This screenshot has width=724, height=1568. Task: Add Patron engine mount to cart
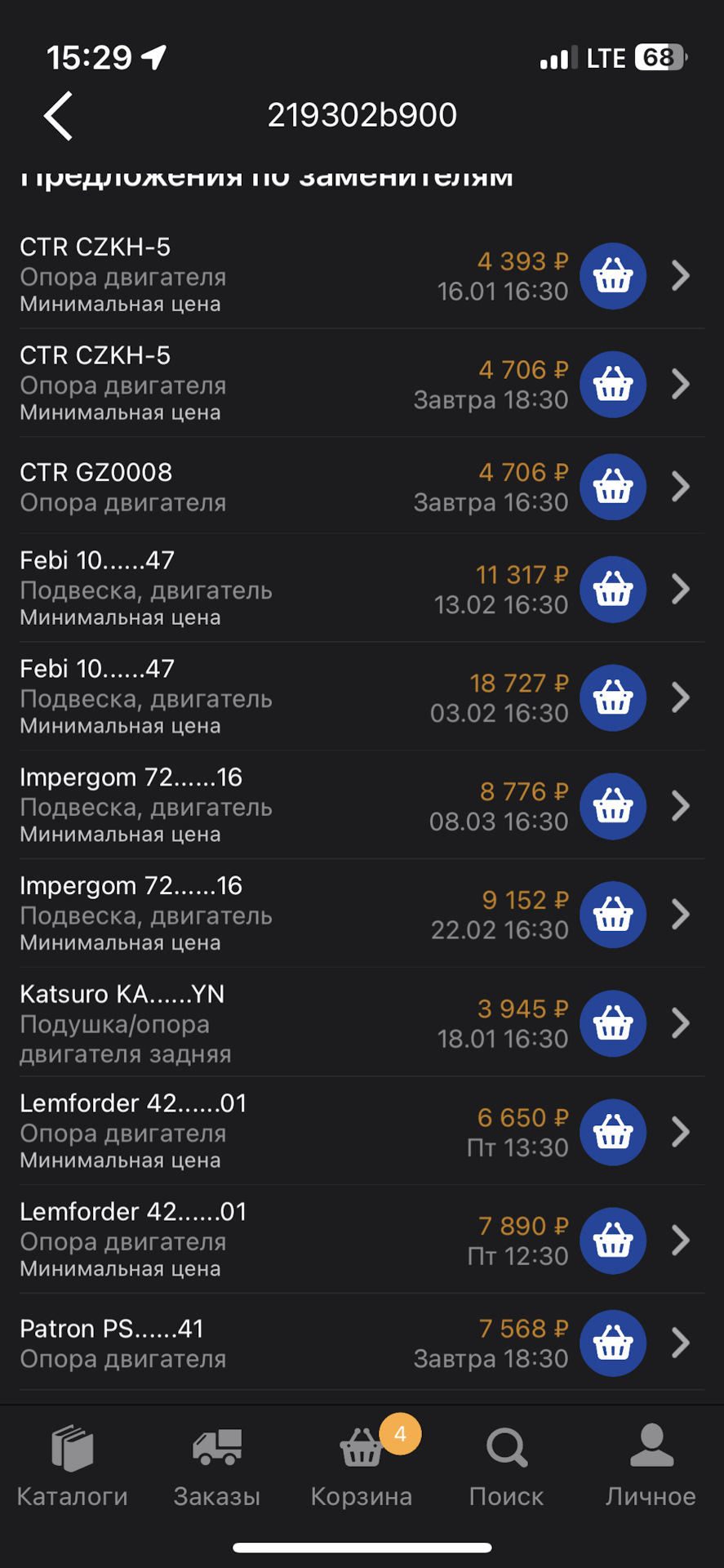click(x=613, y=1343)
